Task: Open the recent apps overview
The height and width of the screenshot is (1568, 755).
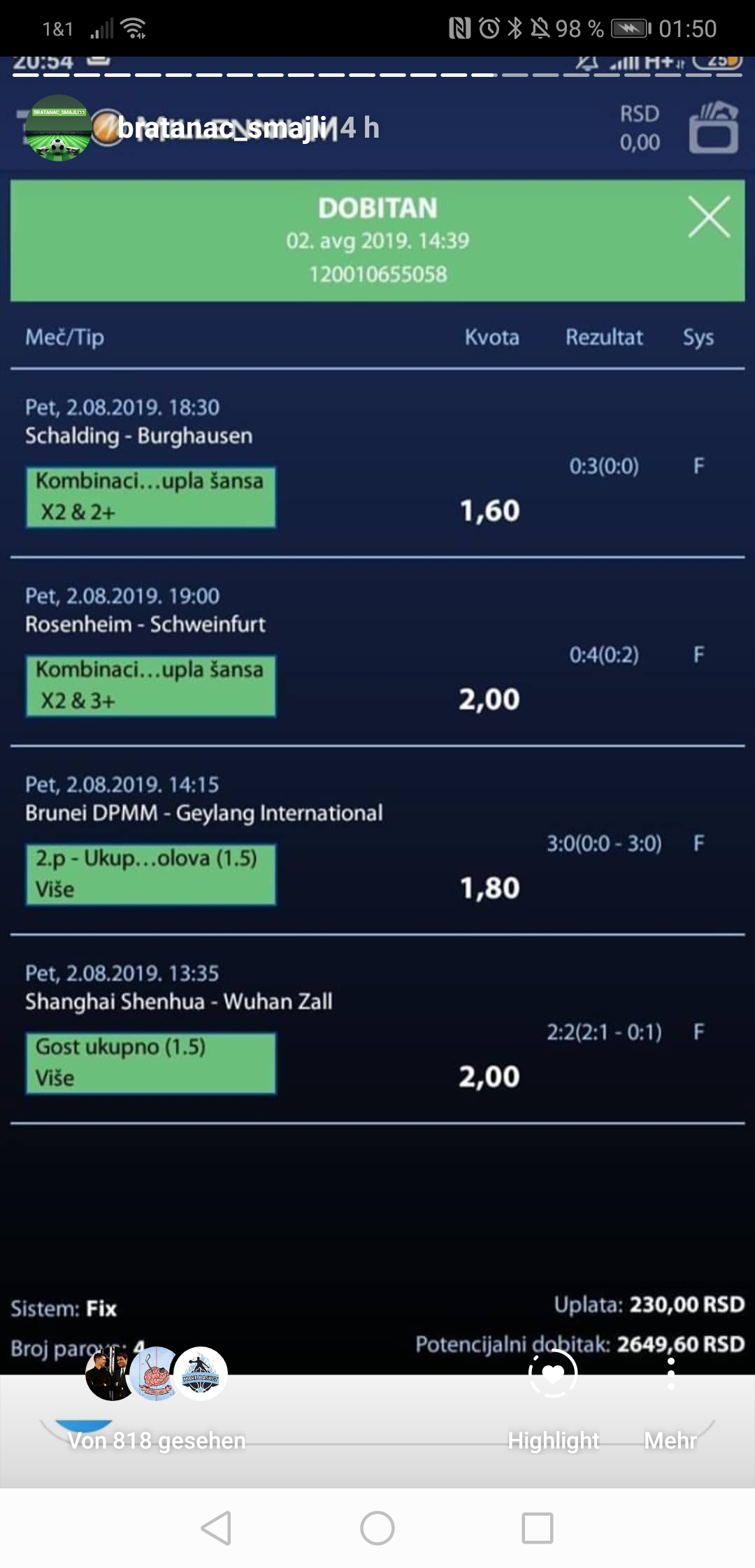Action: click(538, 1528)
